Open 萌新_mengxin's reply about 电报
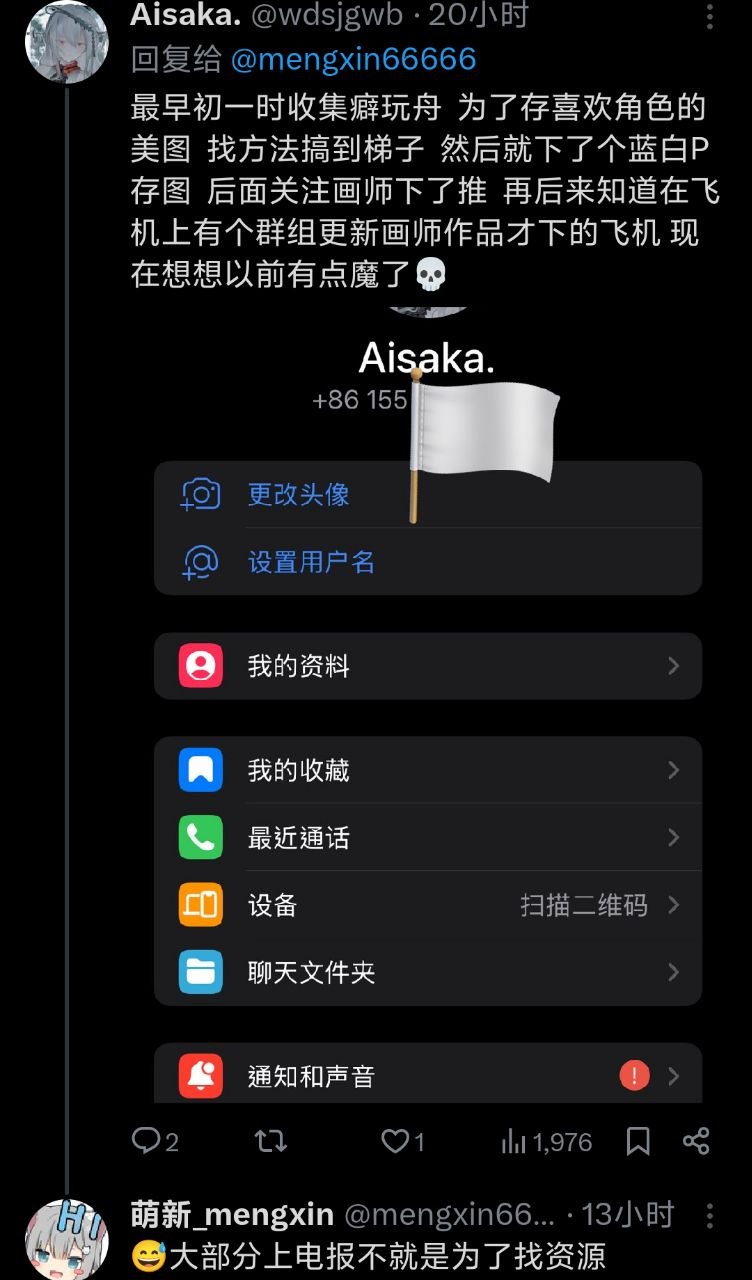Image resolution: width=752 pixels, height=1280 pixels. pos(369,1256)
